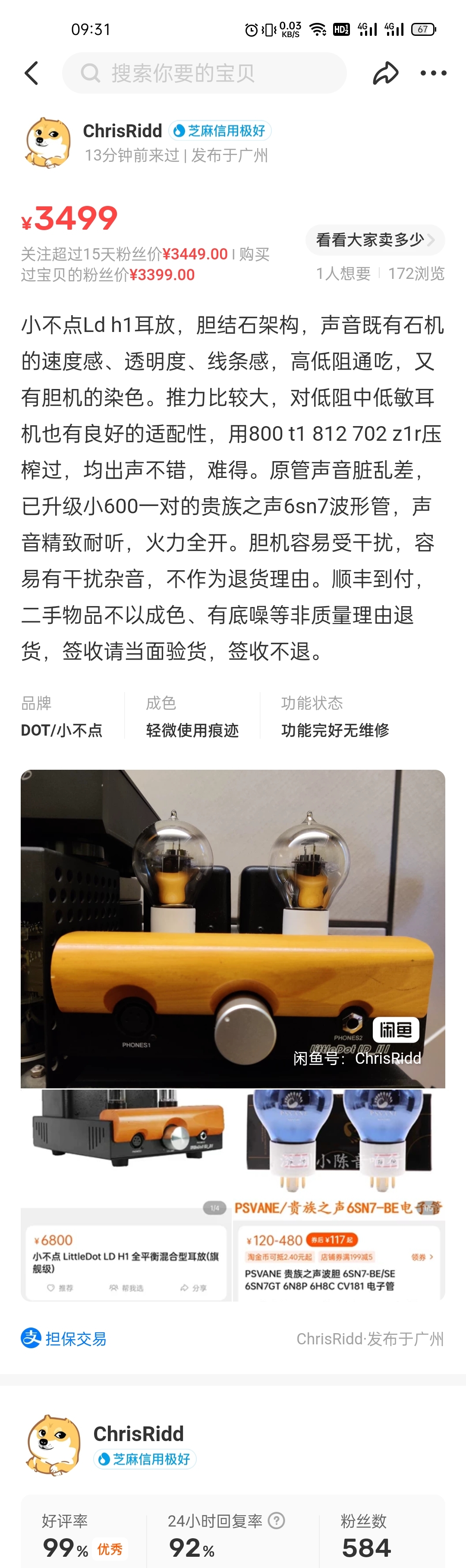Share this listing
466x1568 pixels.
[385, 74]
